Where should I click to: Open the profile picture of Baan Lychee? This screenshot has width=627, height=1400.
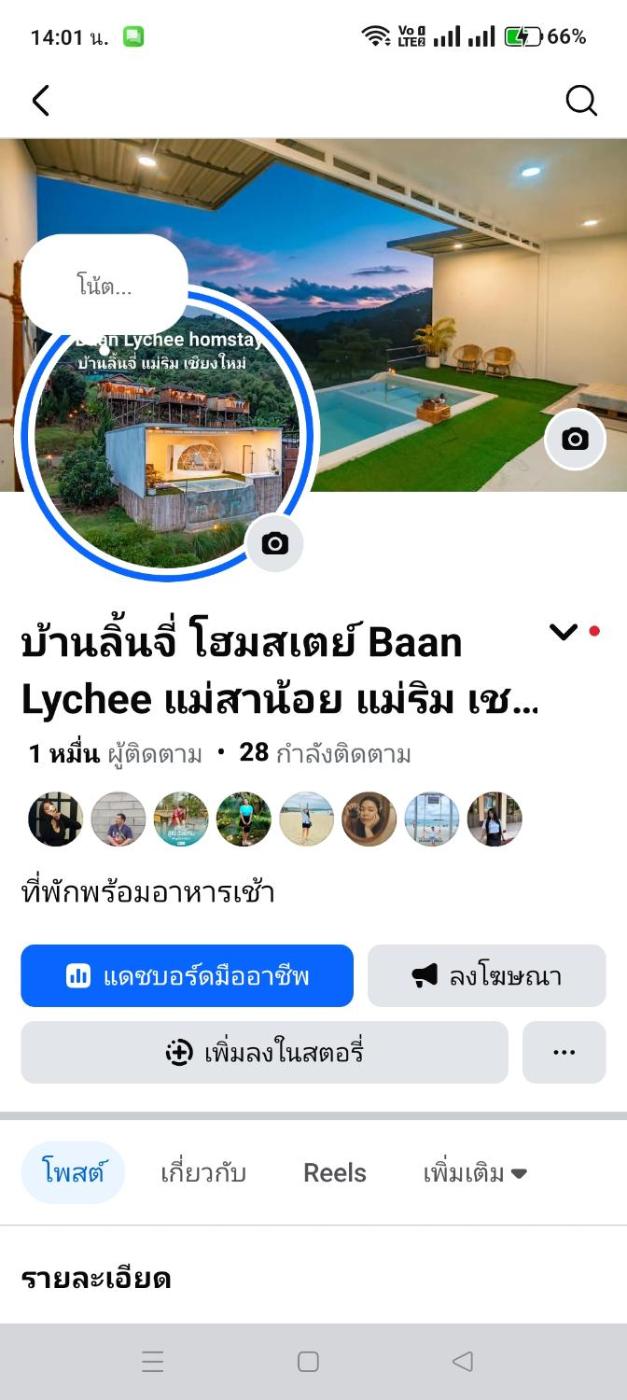click(165, 440)
